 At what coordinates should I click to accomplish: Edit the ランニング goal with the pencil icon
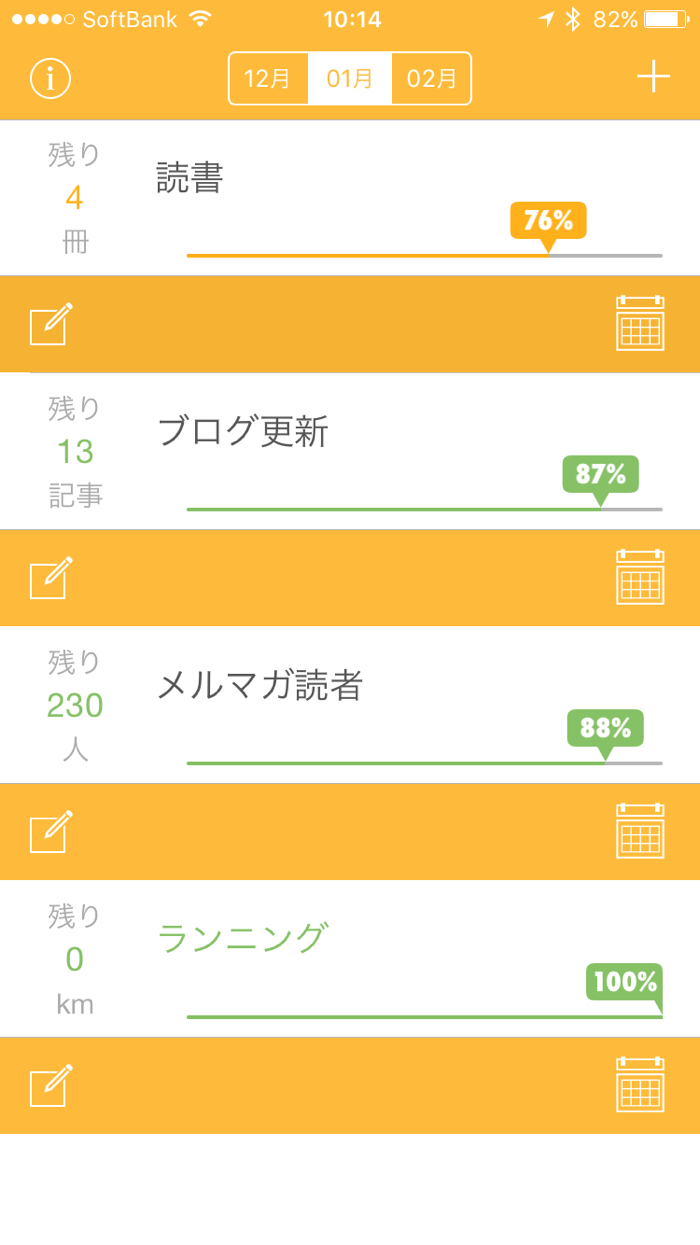(52, 1086)
